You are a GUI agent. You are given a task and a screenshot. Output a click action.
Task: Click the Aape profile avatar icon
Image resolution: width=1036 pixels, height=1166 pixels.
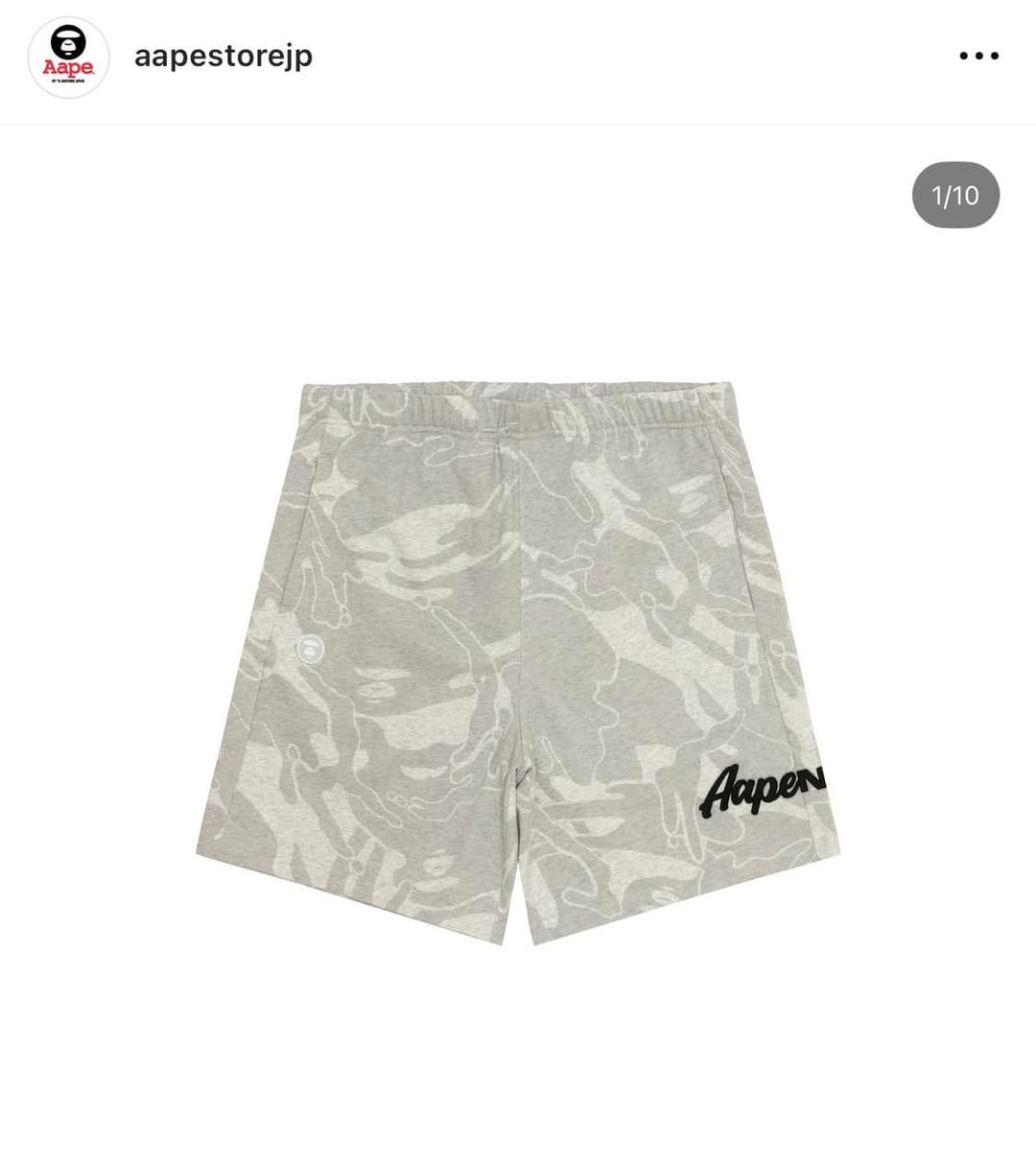click(67, 55)
